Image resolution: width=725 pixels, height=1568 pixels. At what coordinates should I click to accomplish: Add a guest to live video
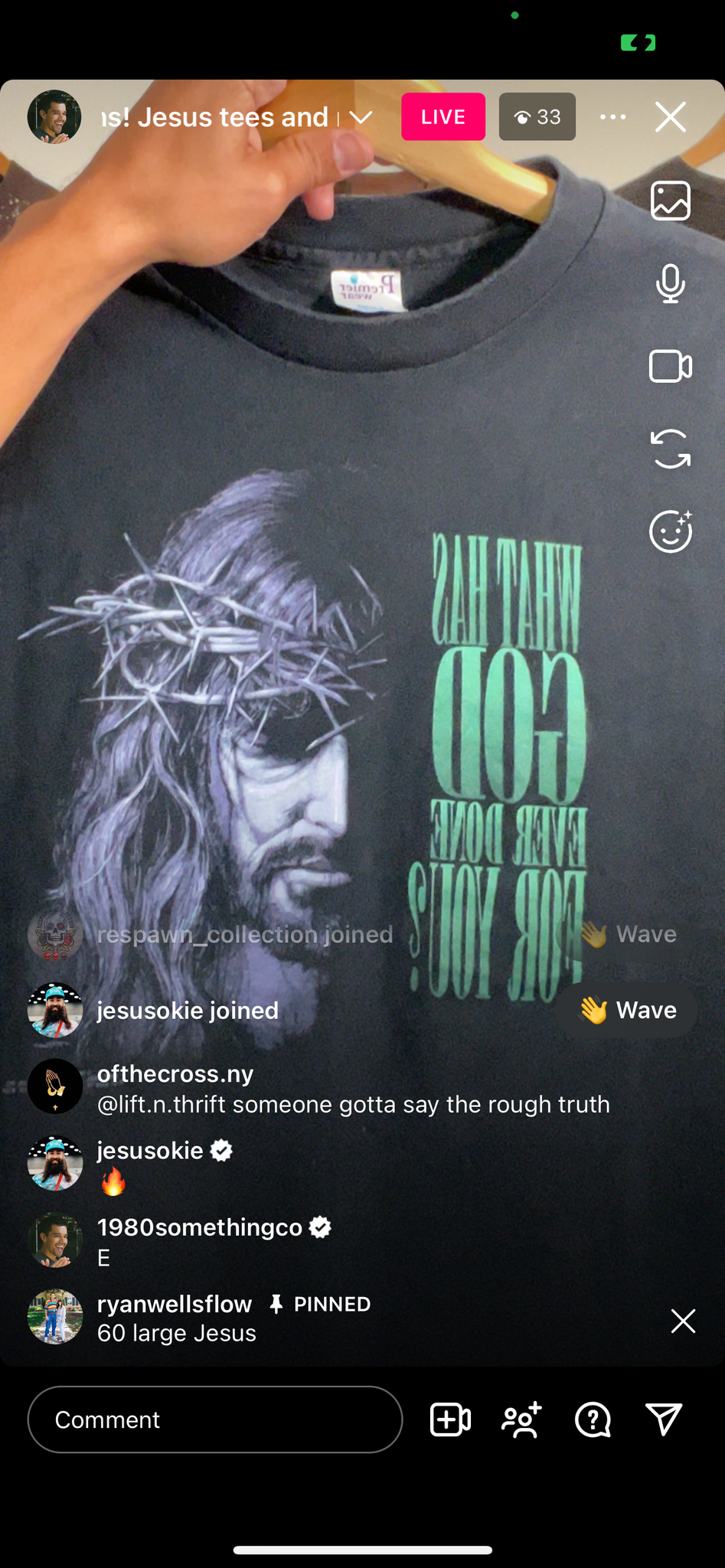point(450,1419)
